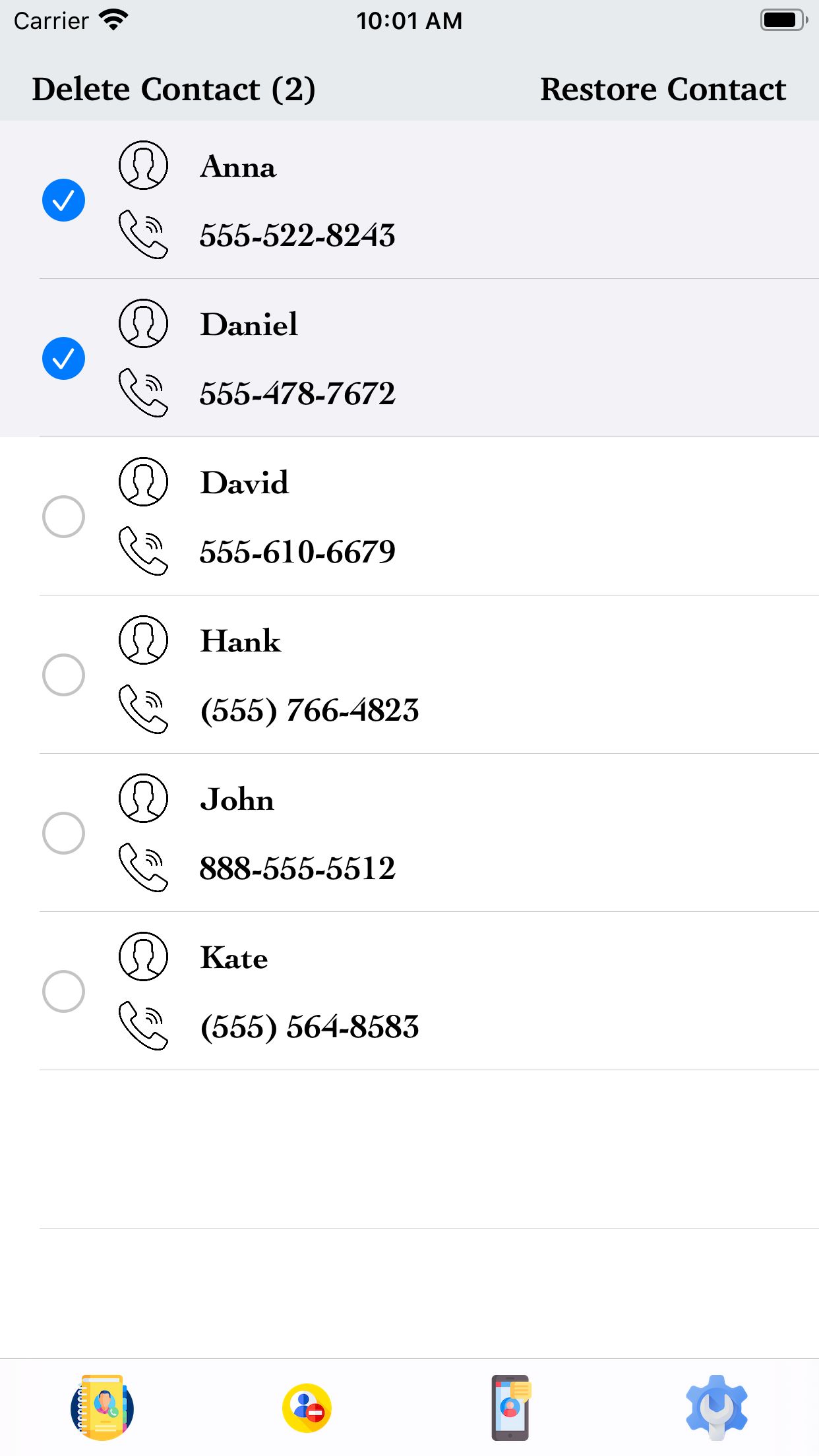This screenshot has width=819, height=1456.
Task: Check the circle next to John
Action: [63, 833]
